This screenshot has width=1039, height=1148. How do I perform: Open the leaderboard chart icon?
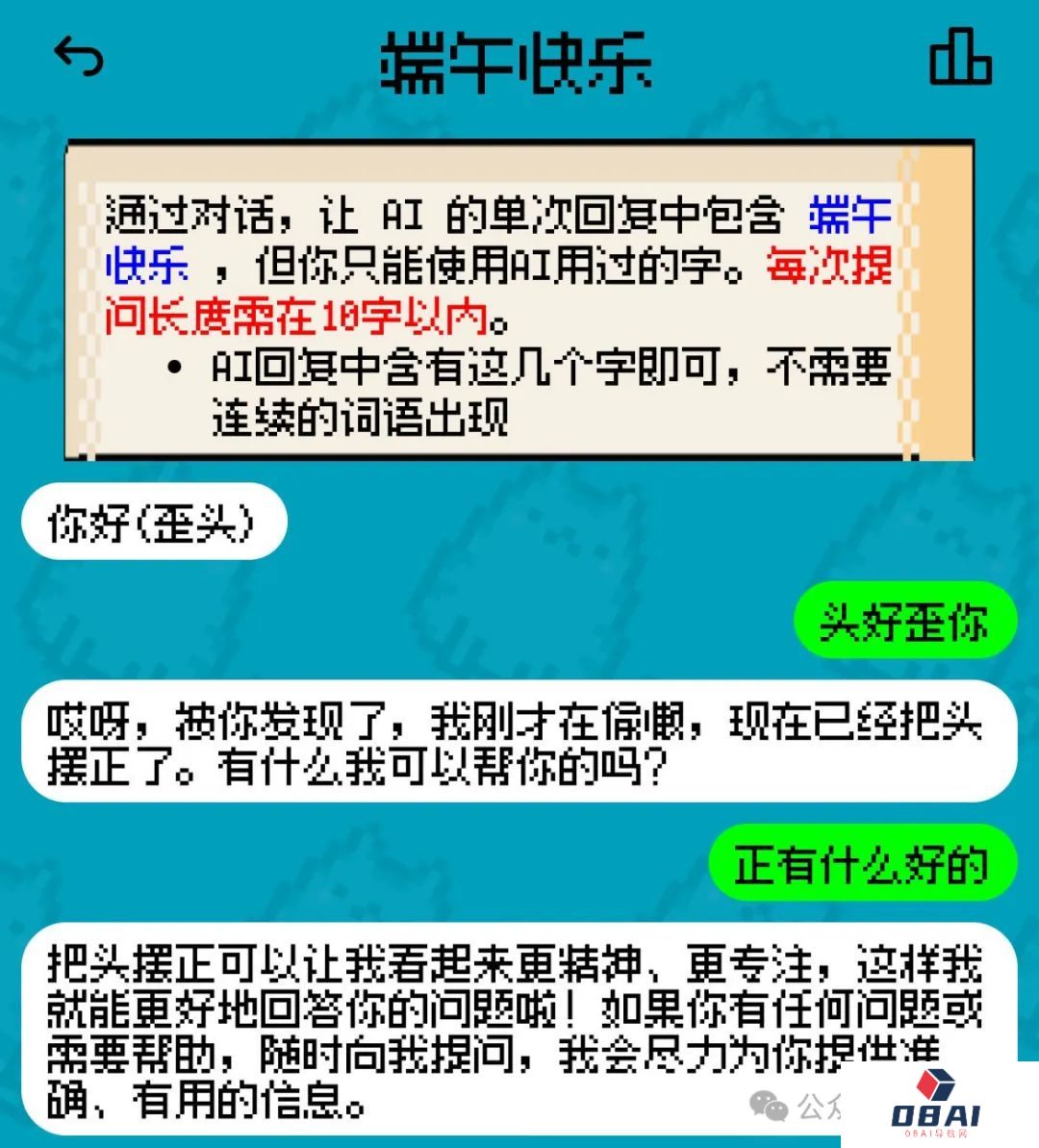[959, 57]
